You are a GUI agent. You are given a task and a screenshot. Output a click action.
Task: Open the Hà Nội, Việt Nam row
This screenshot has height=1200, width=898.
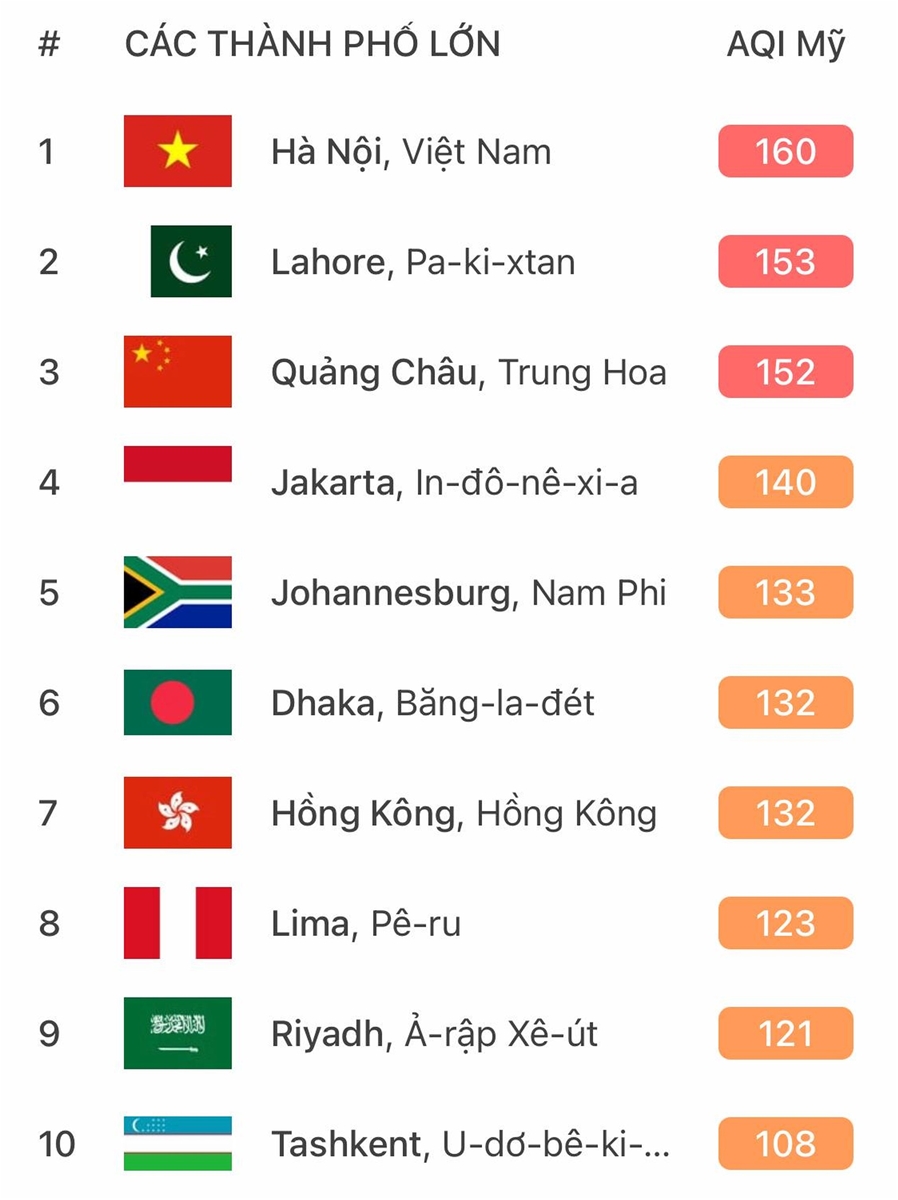click(x=411, y=152)
